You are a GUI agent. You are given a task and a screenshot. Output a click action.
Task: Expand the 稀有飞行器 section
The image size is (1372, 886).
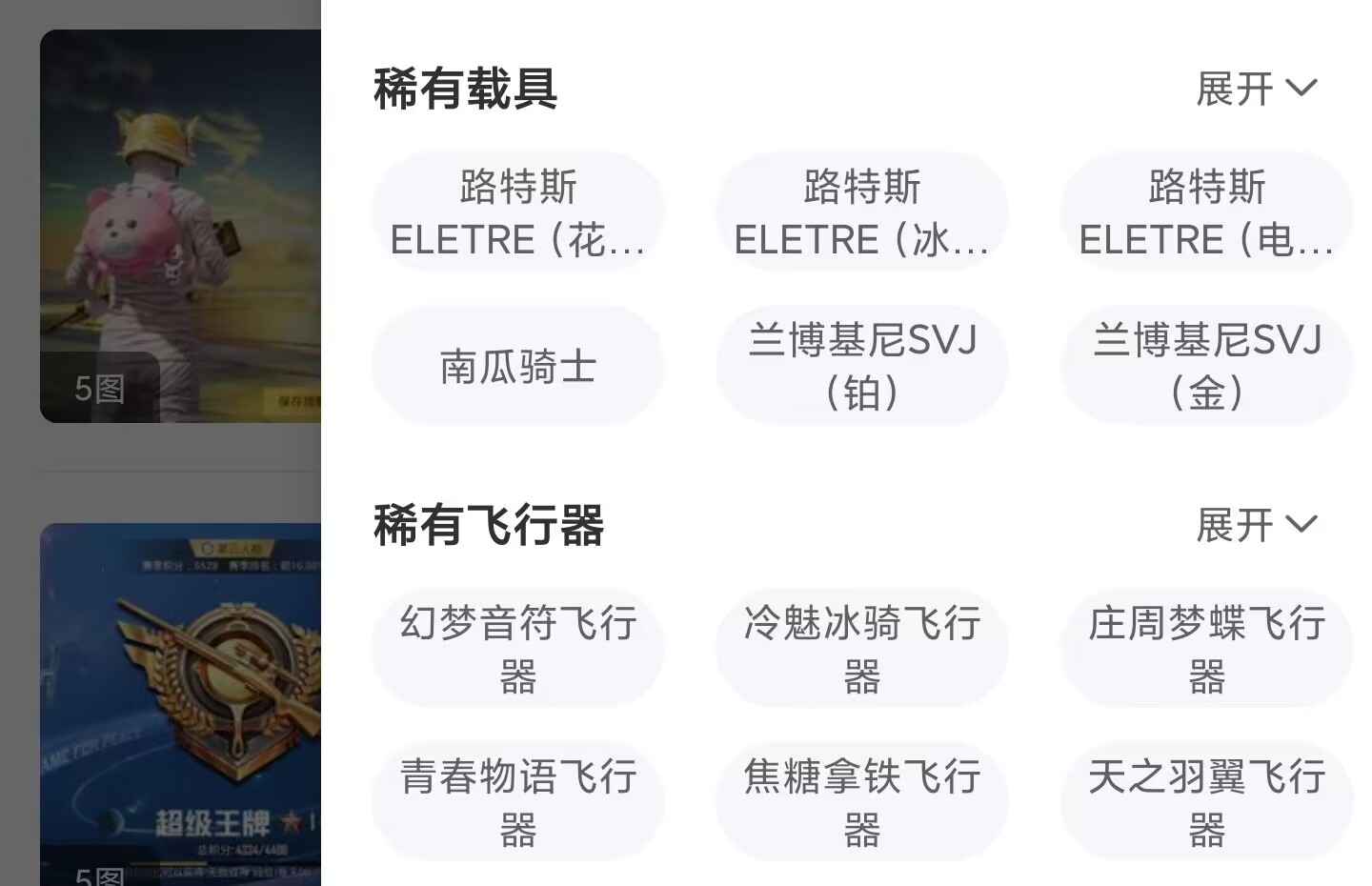pyautogui.click(x=1256, y=525)
